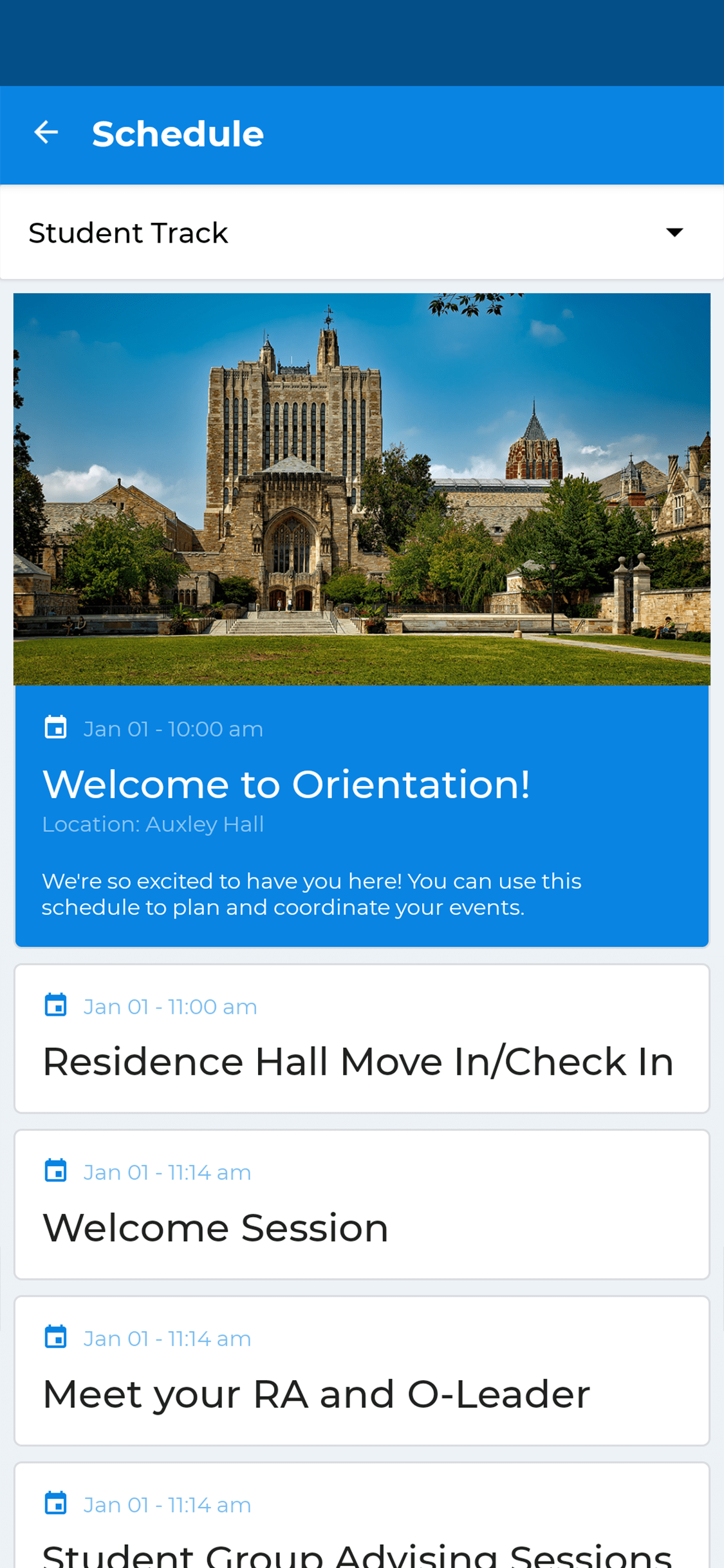Expand the Student Track dropdown

pyautogui.click(x=362, y=232)
